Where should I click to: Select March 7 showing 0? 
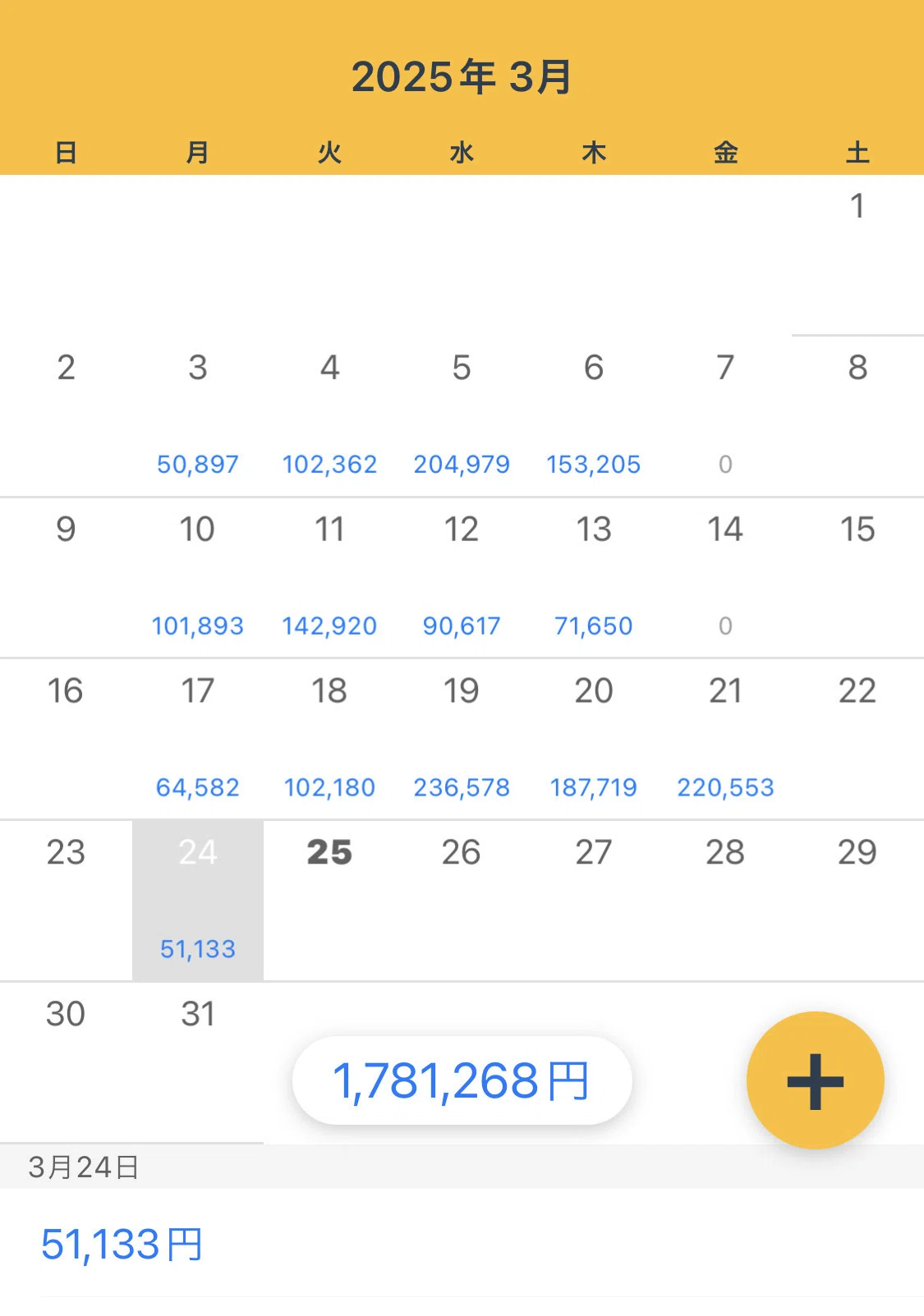tap(725, 416)
